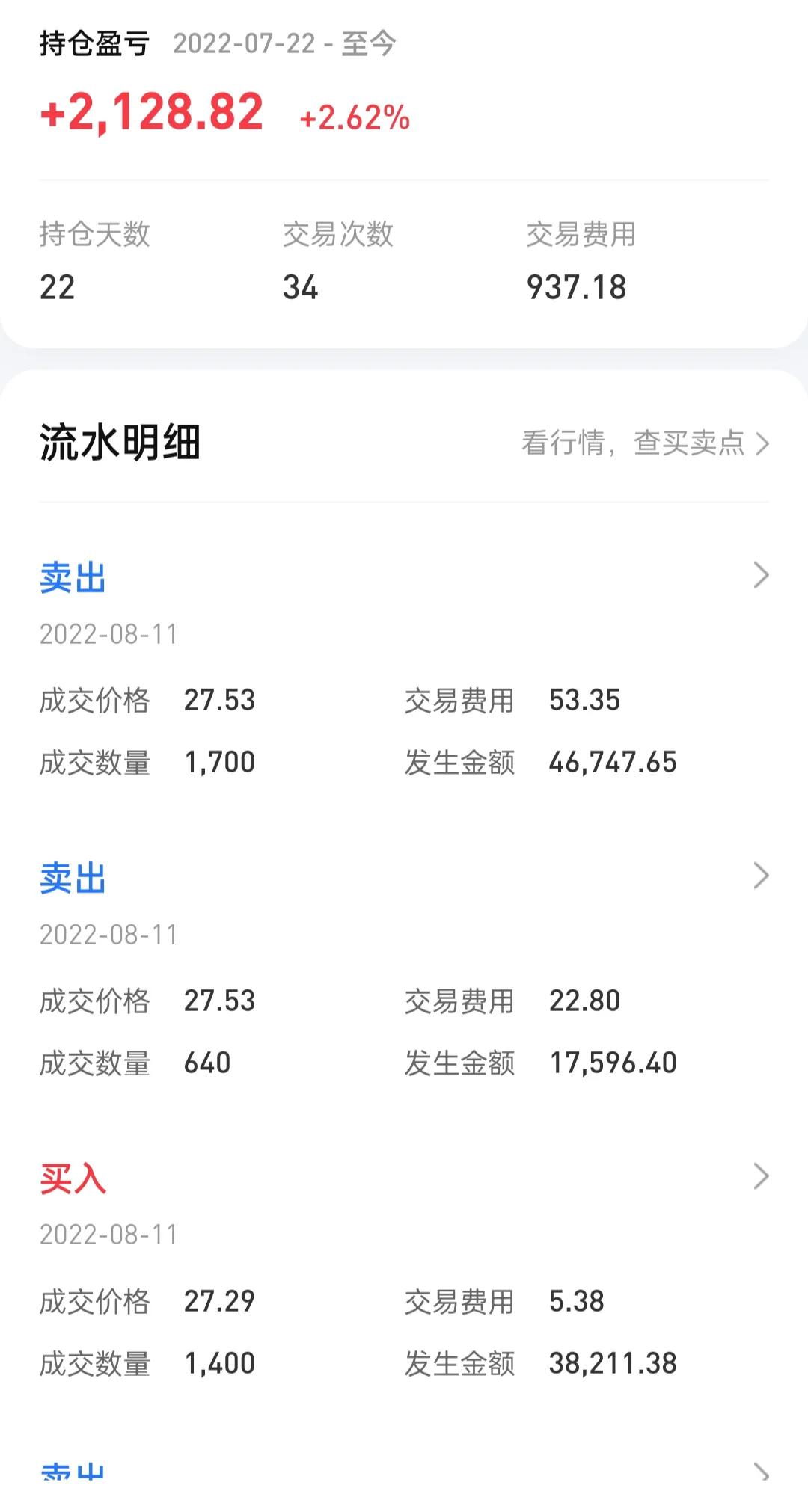808x1512 pixels.
Task: Click the percentage +2.62%
Action: (354, 118)
